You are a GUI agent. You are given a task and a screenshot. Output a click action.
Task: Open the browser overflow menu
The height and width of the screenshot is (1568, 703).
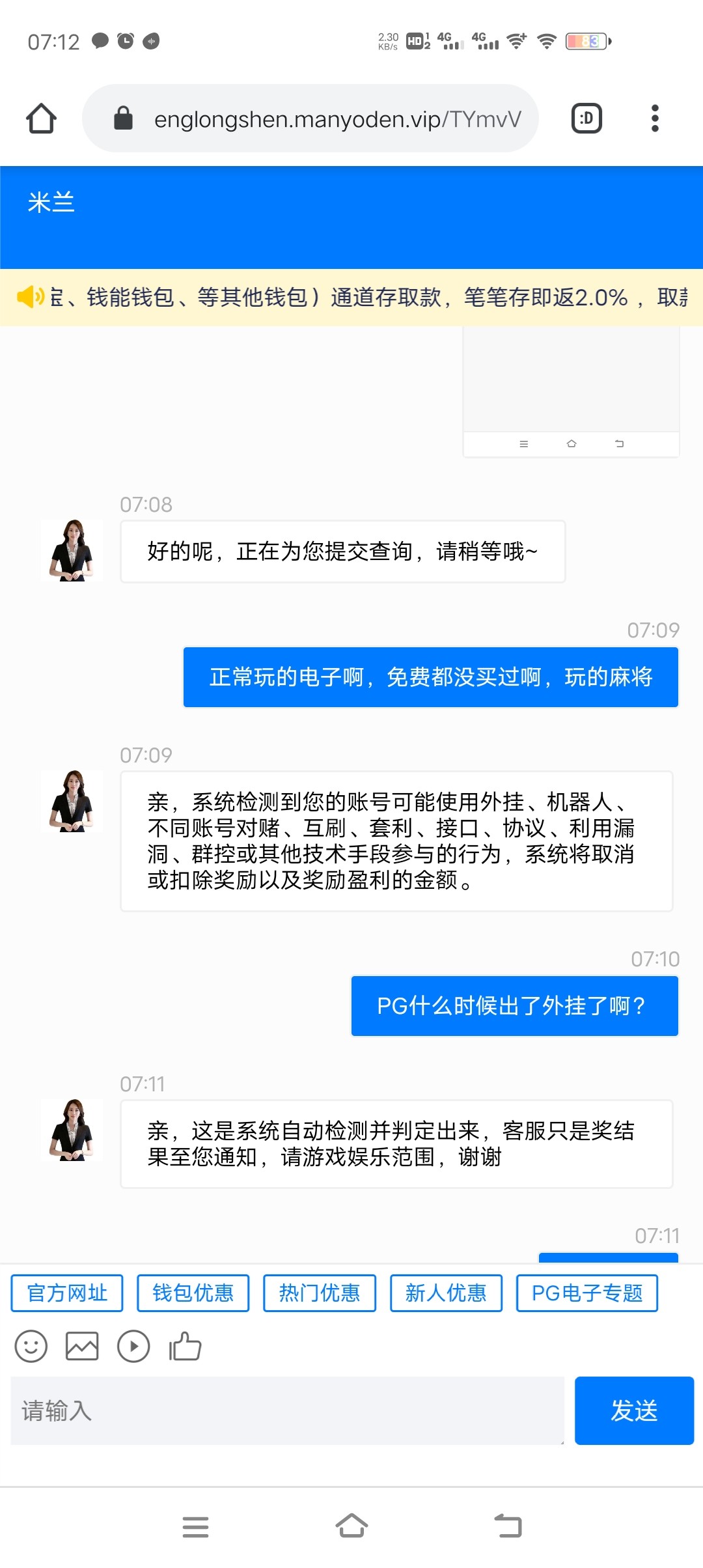[x=655, y=119]
